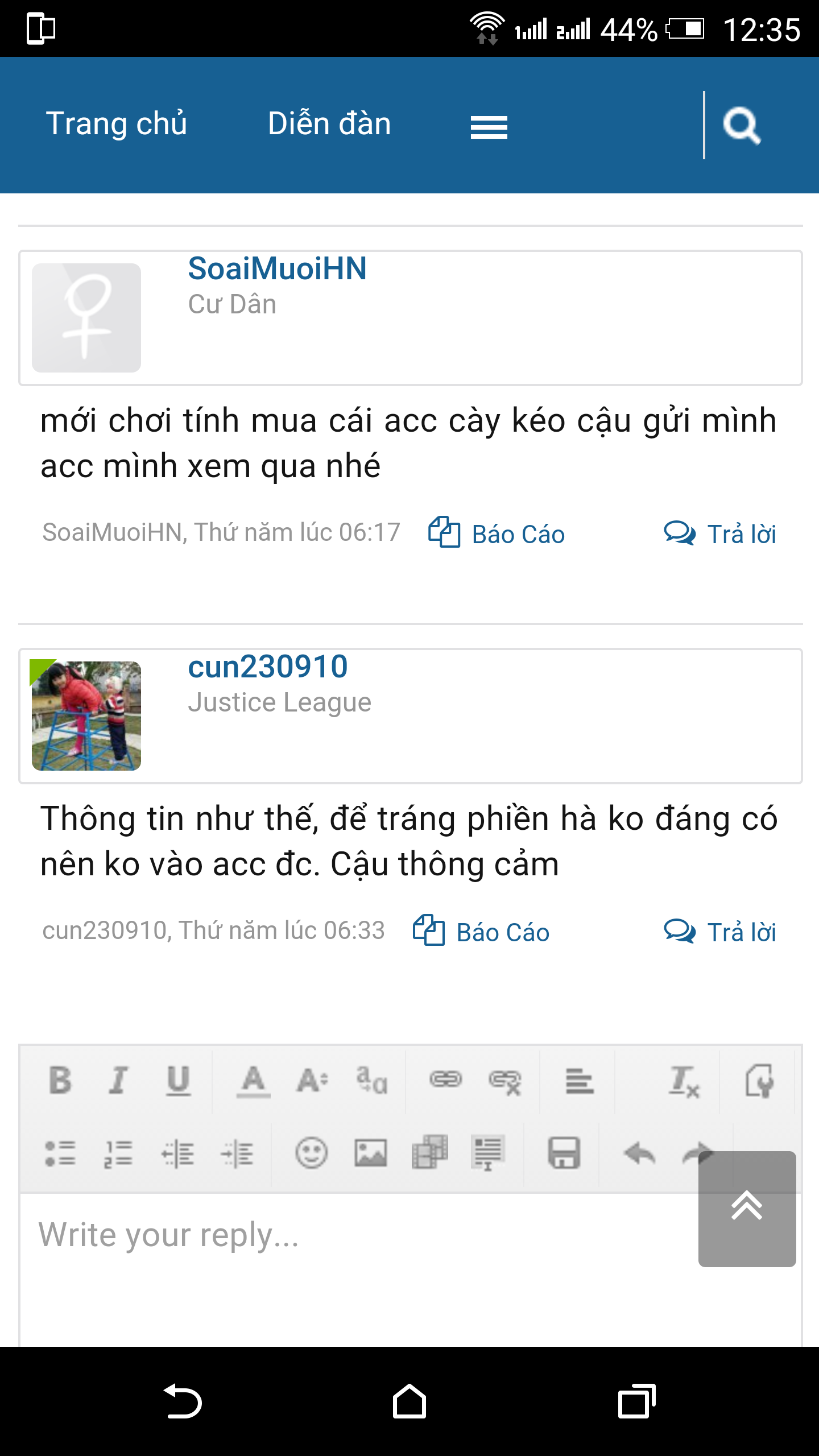
Task: Insert a link using the editor toolbar
Action: [x=445, y=1079]
